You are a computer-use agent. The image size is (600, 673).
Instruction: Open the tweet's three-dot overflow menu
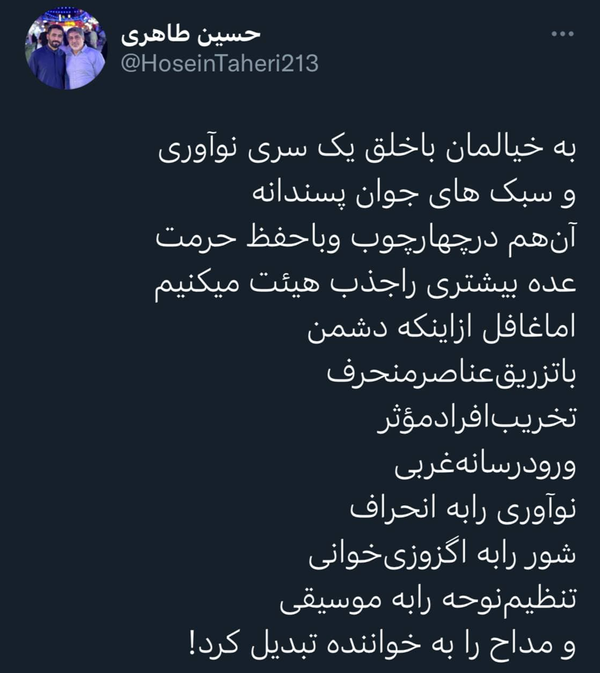pos(561,35)
